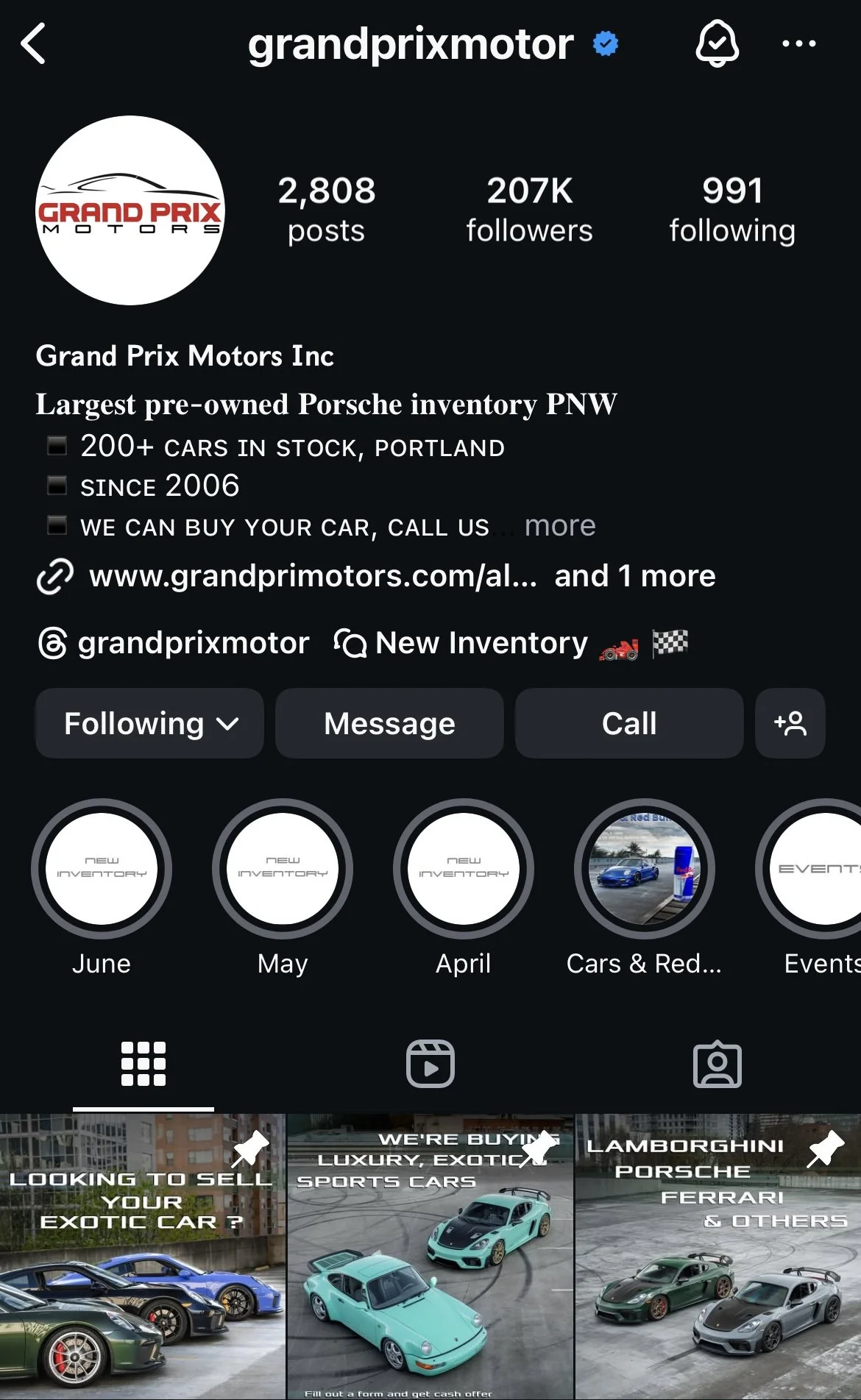View the Grand Prix Motors profile picture
Viewport: 861px width, 1400px height.
coord(130,210)
